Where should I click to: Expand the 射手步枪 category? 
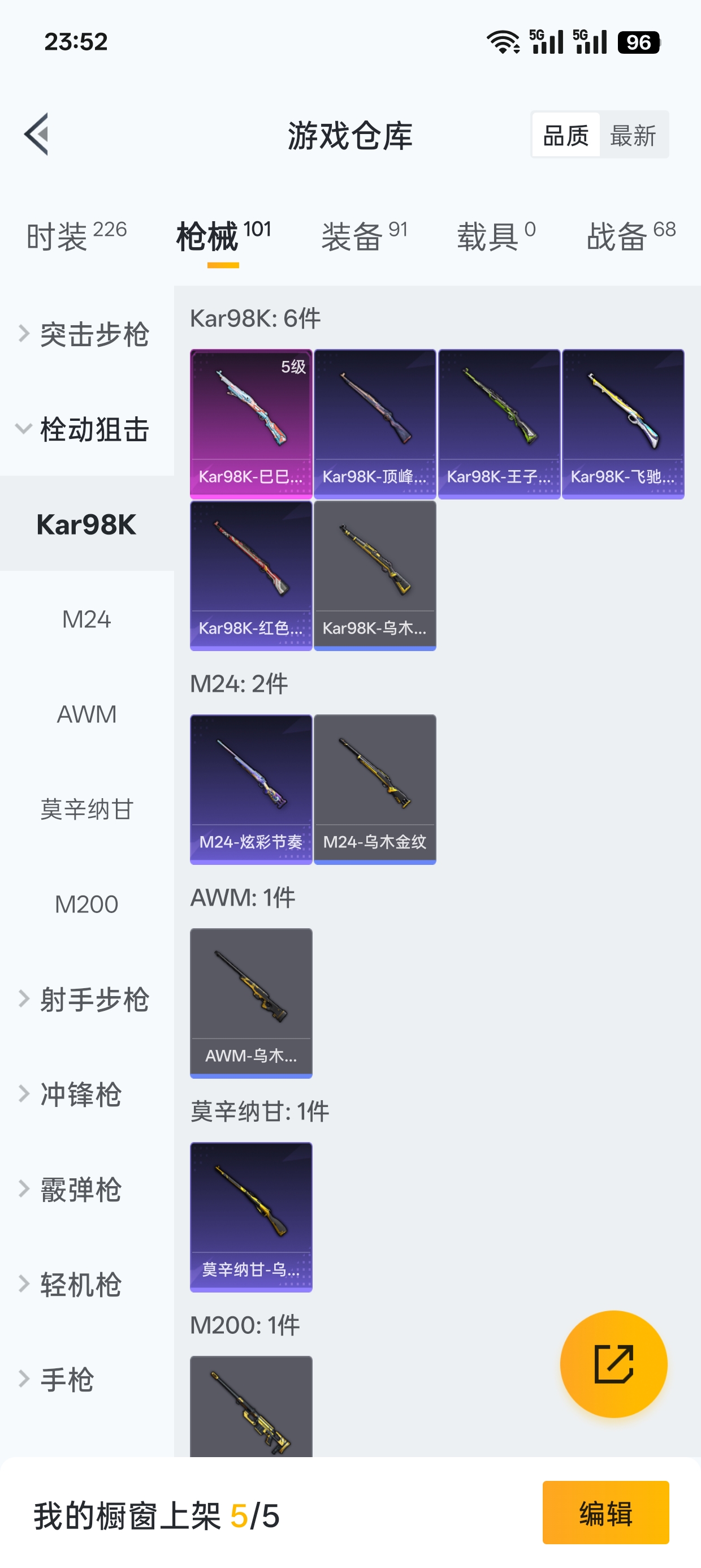tap(85, 999)
